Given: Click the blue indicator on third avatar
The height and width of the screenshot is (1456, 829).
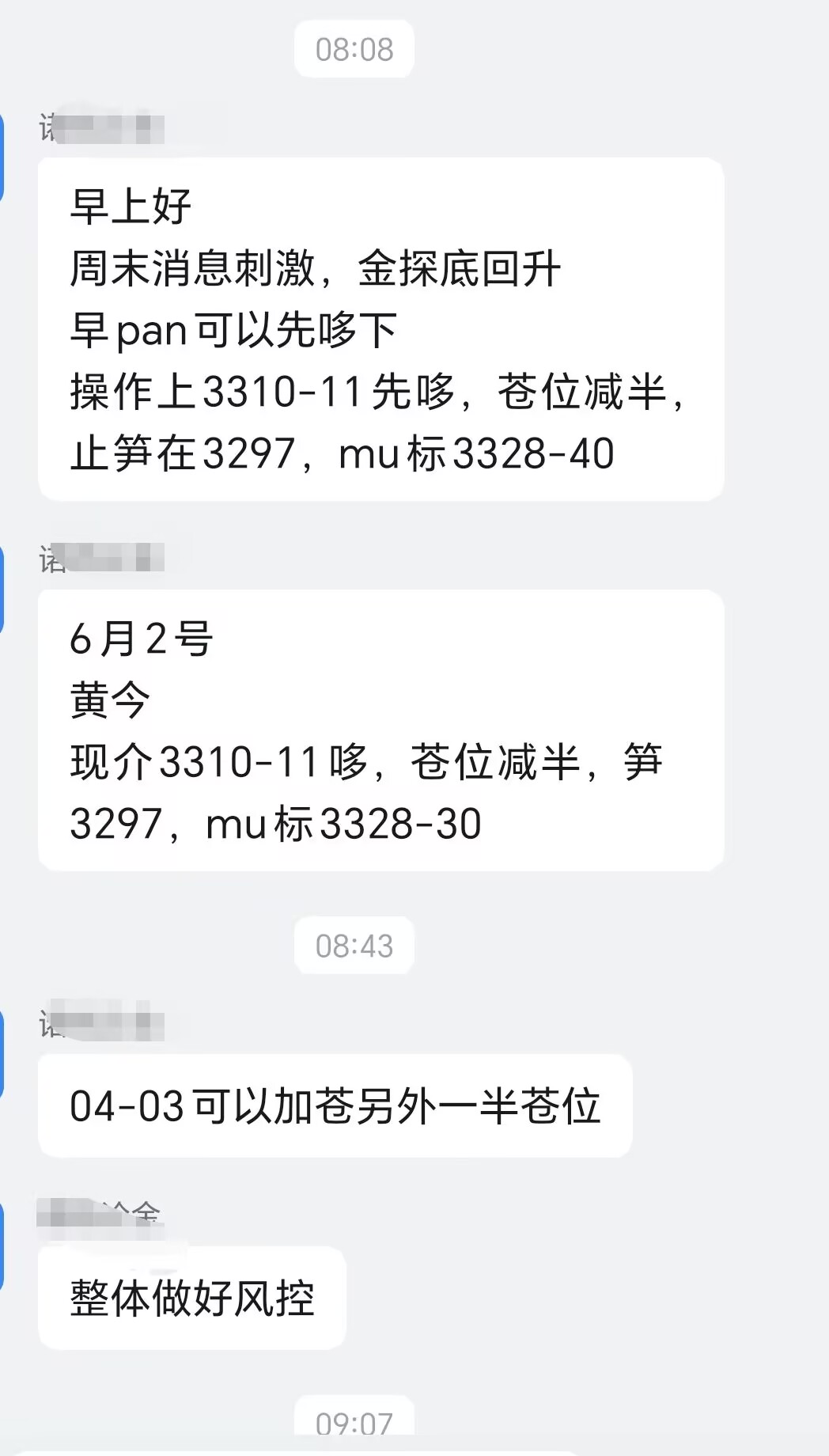Looking at the screenshot, I should pos(5,1052).
